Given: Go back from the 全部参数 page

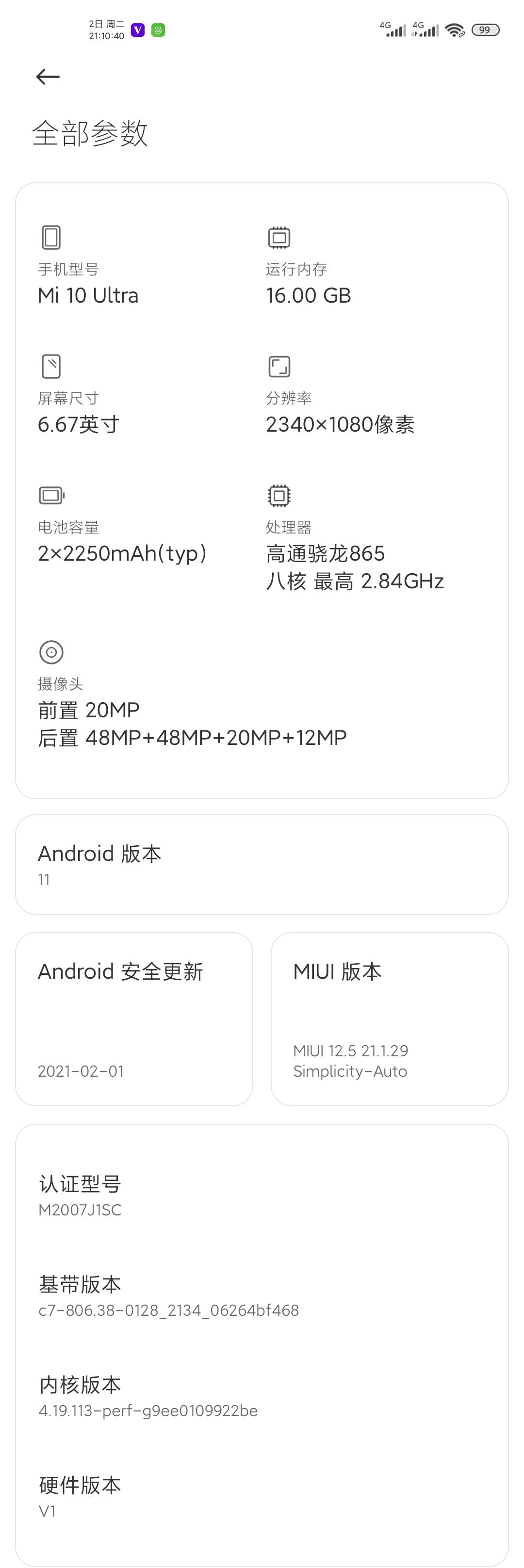Looking at the screenshot, I should [48, 77].
